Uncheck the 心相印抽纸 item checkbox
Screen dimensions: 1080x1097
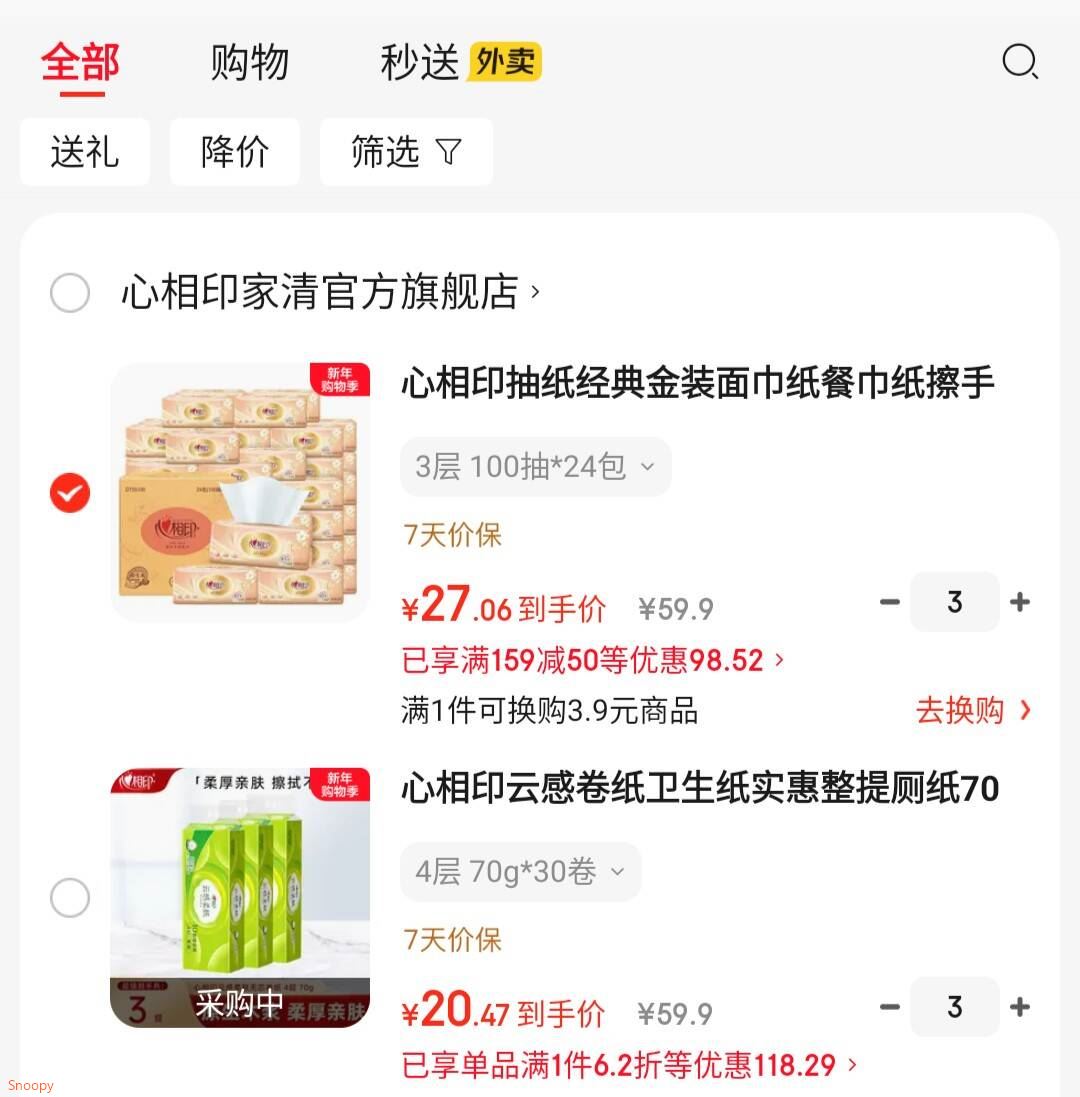coord(70,493)
